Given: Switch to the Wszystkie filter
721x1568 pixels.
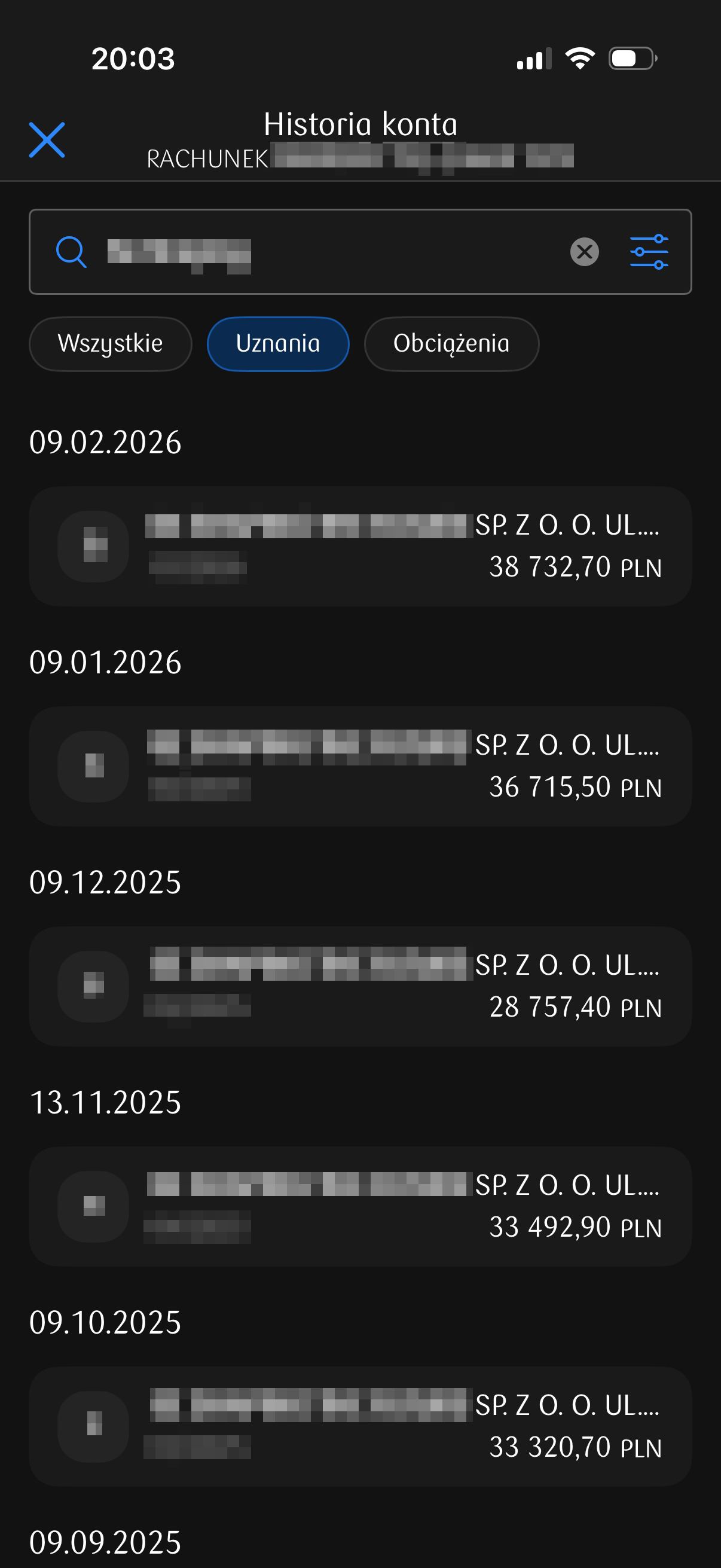Looking at the screenshot, I should pos(110,344).
